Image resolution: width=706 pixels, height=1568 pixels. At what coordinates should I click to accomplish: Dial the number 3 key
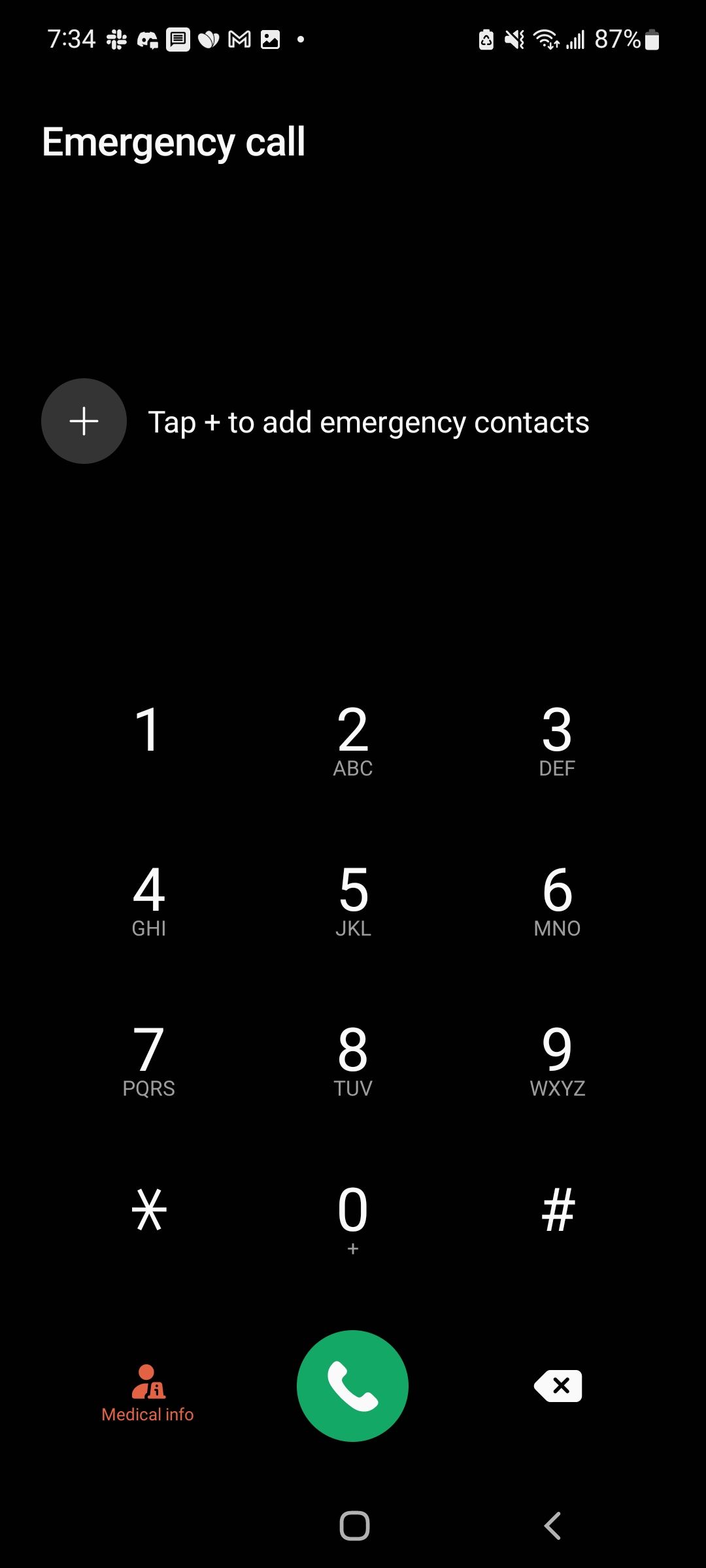coord(557,738)
